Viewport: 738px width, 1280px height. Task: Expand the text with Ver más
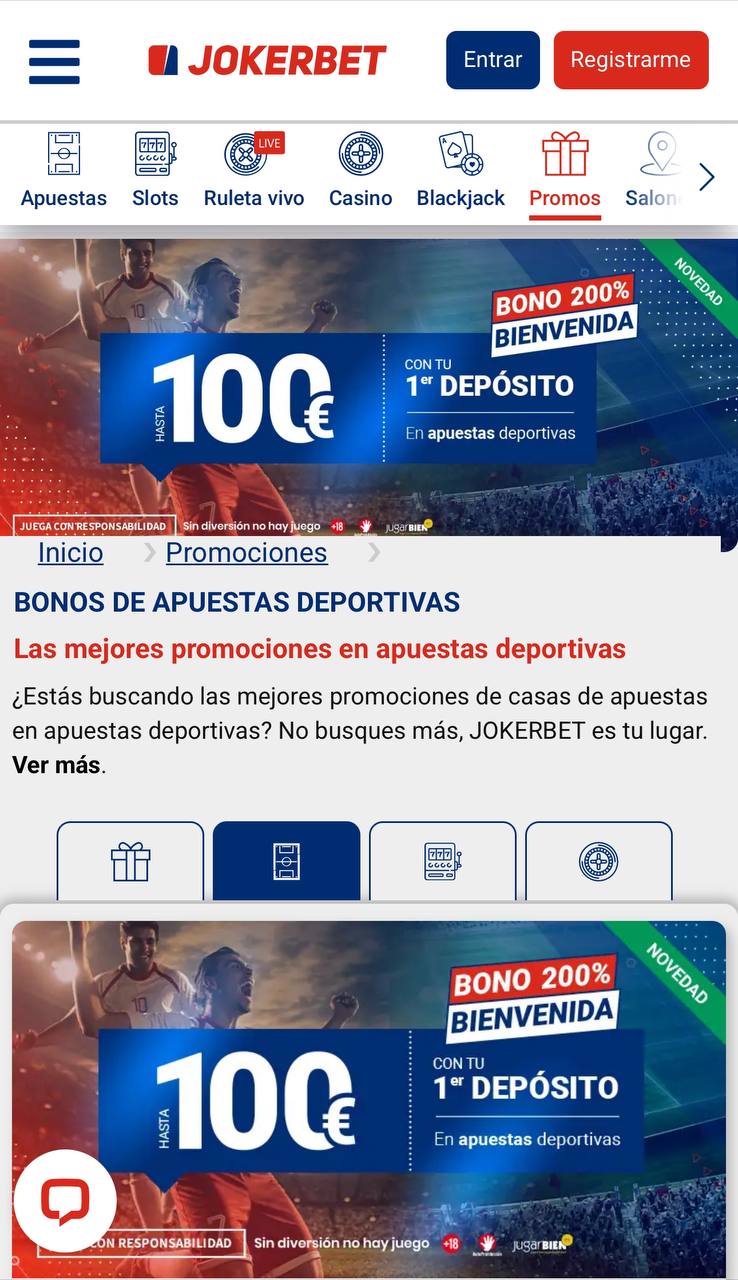pyautogui.click(x=56, y=766)
